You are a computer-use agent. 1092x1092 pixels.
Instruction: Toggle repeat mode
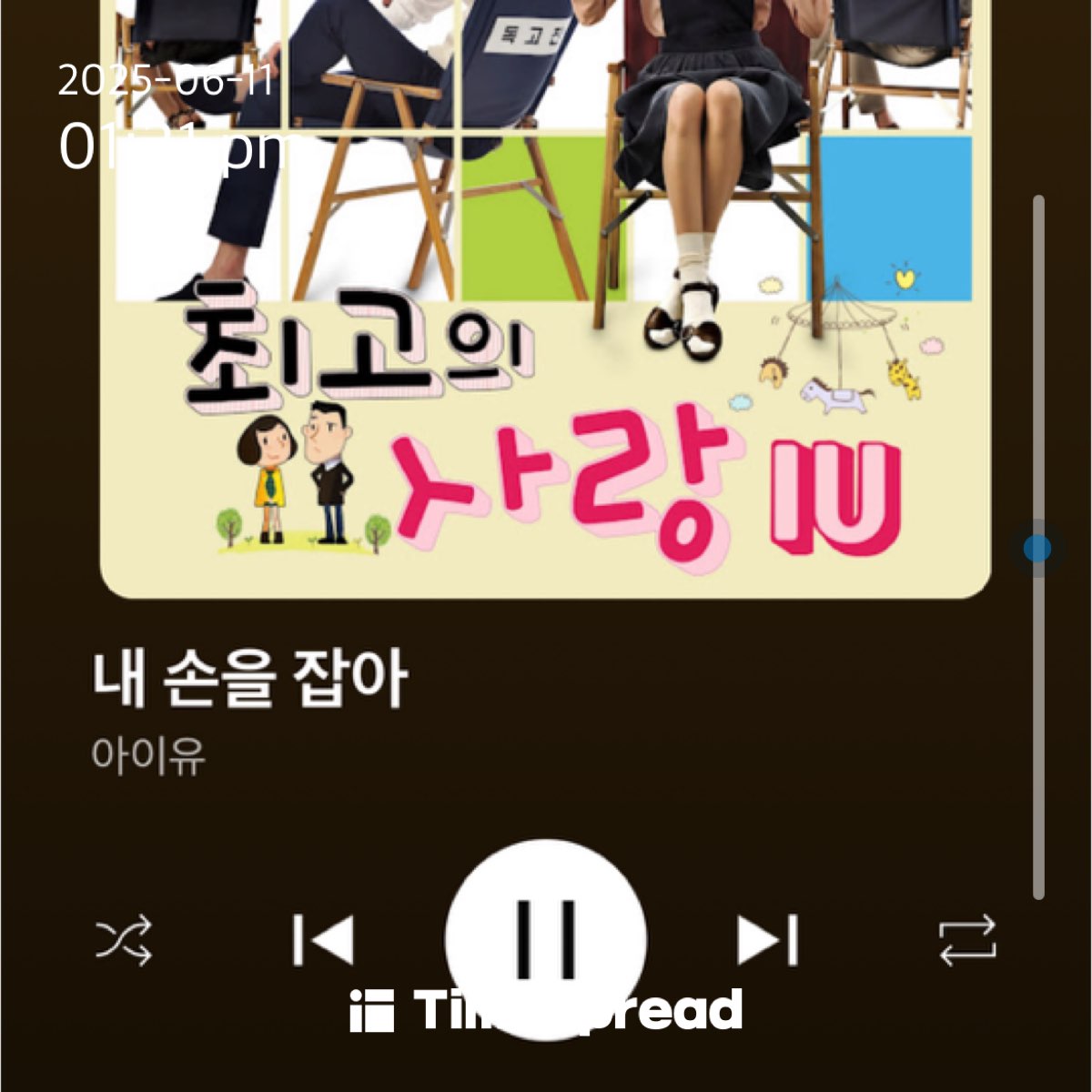pos(968,940)
